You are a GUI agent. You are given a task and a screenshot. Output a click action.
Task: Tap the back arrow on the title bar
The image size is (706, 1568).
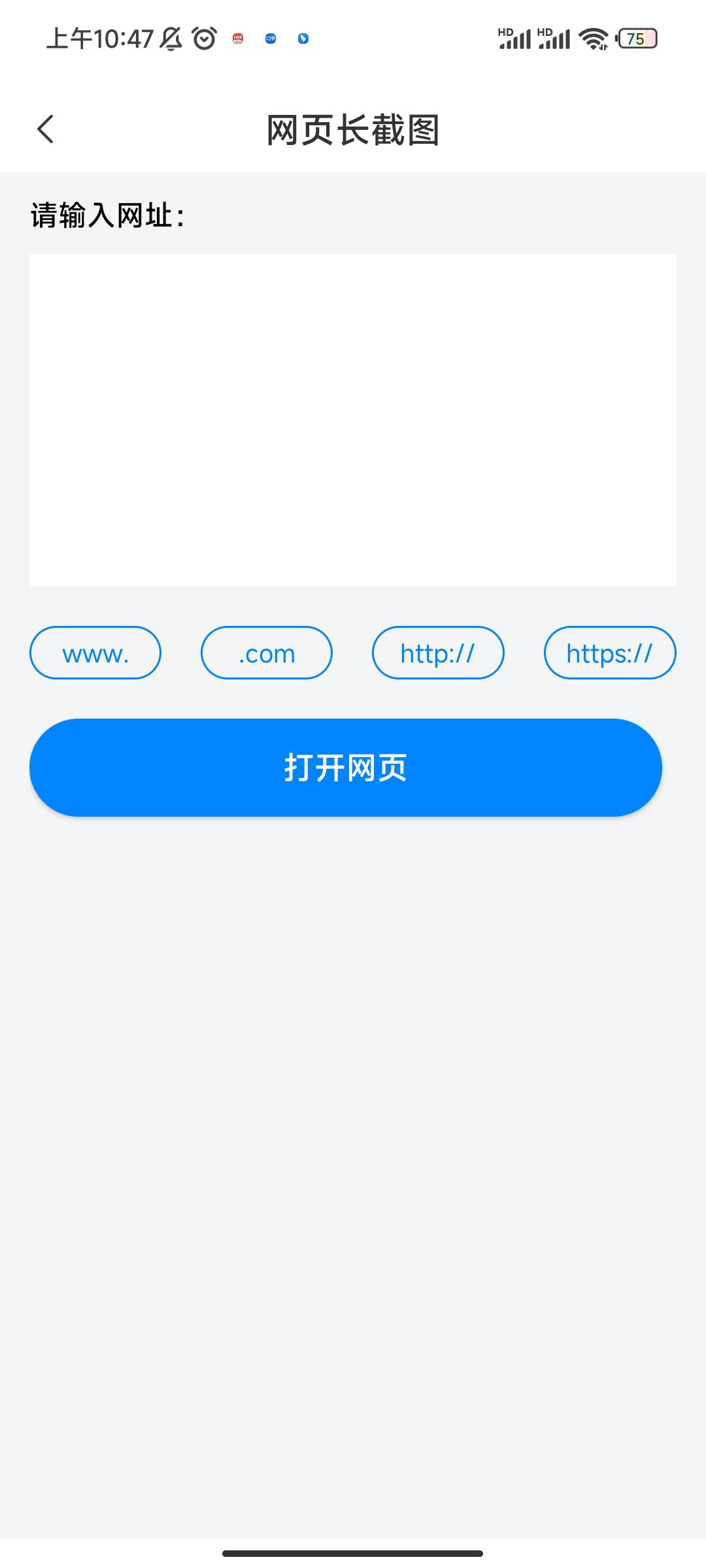(x=46, y=129)
